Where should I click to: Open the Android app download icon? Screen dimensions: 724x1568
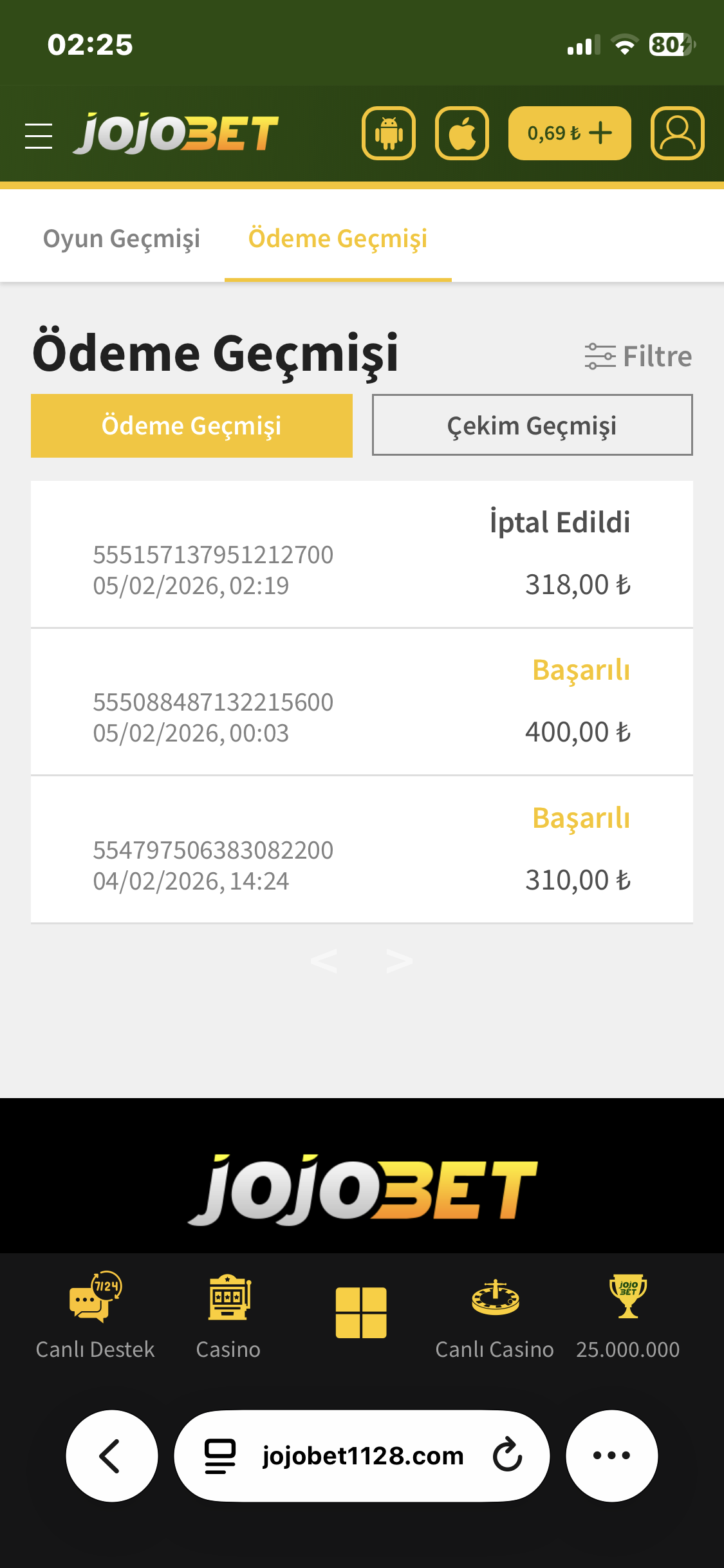(x=389, y=133)
